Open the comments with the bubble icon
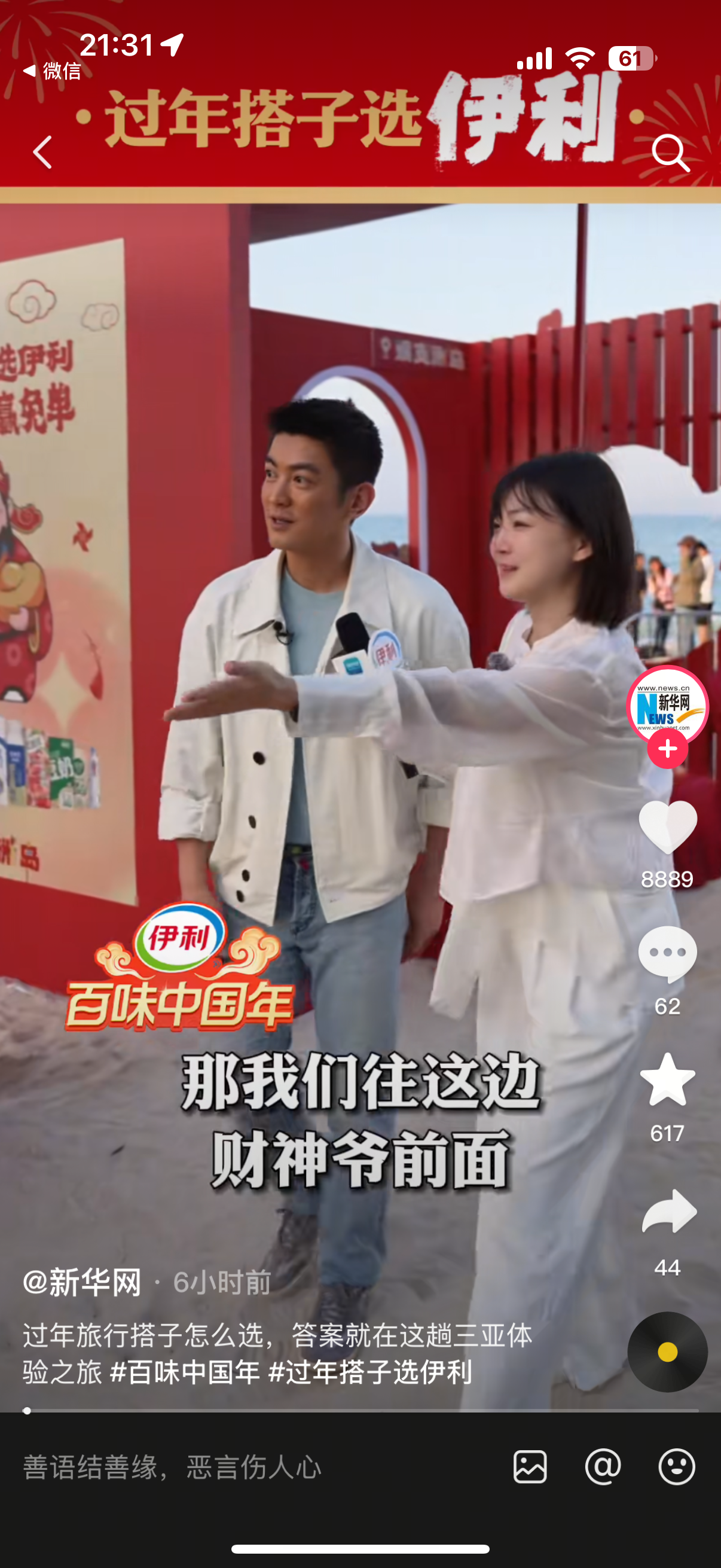This screenshot has height=1568, width=721. click(667, 954)
